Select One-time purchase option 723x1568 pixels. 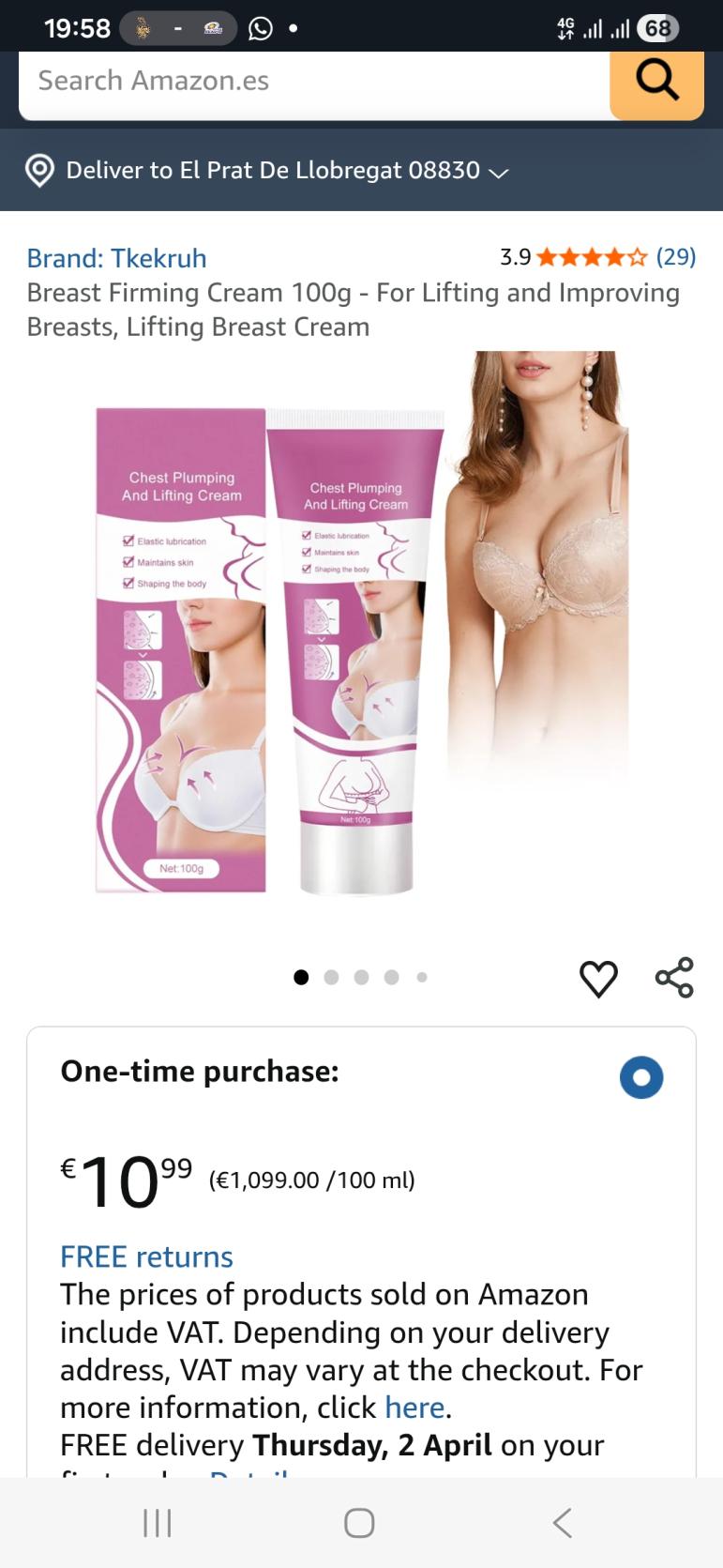641,1077
